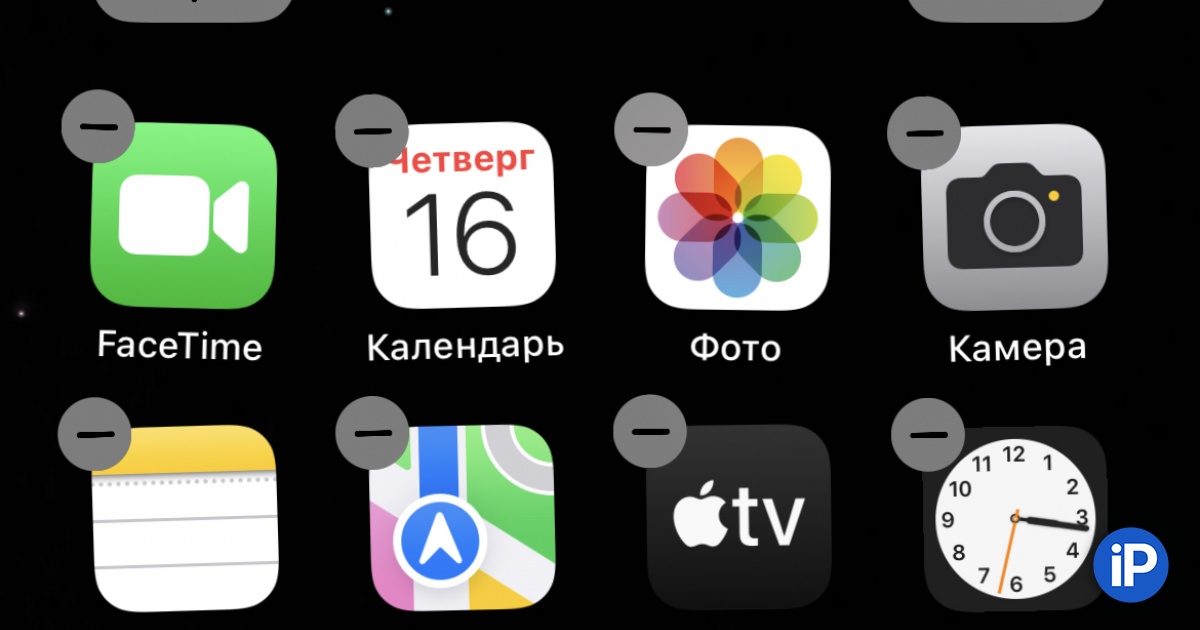1200x630 pixels.
Task: Open the Календарь app
Action: (463, 217)
